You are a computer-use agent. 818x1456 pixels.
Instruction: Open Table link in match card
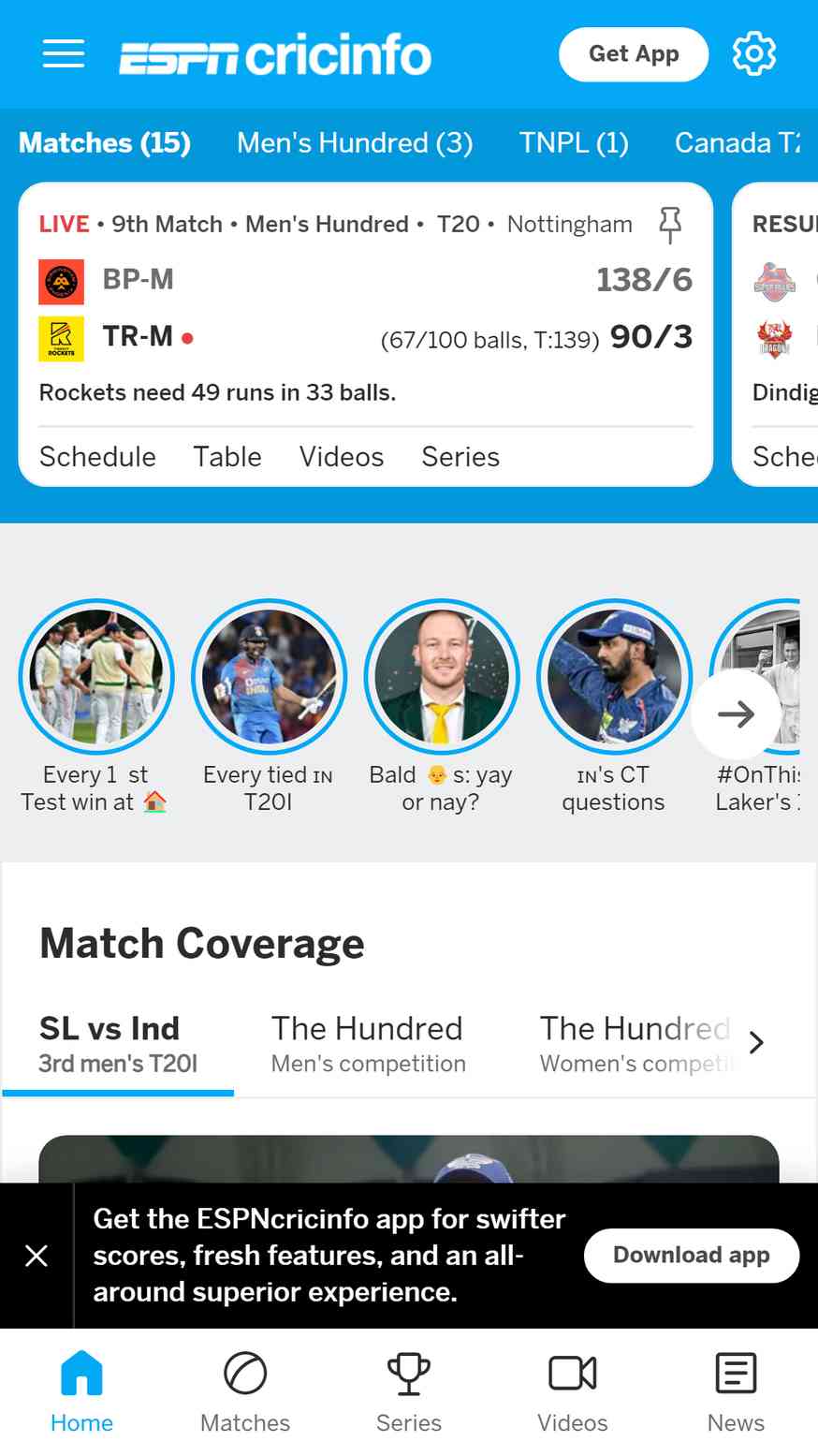point(227,457)
